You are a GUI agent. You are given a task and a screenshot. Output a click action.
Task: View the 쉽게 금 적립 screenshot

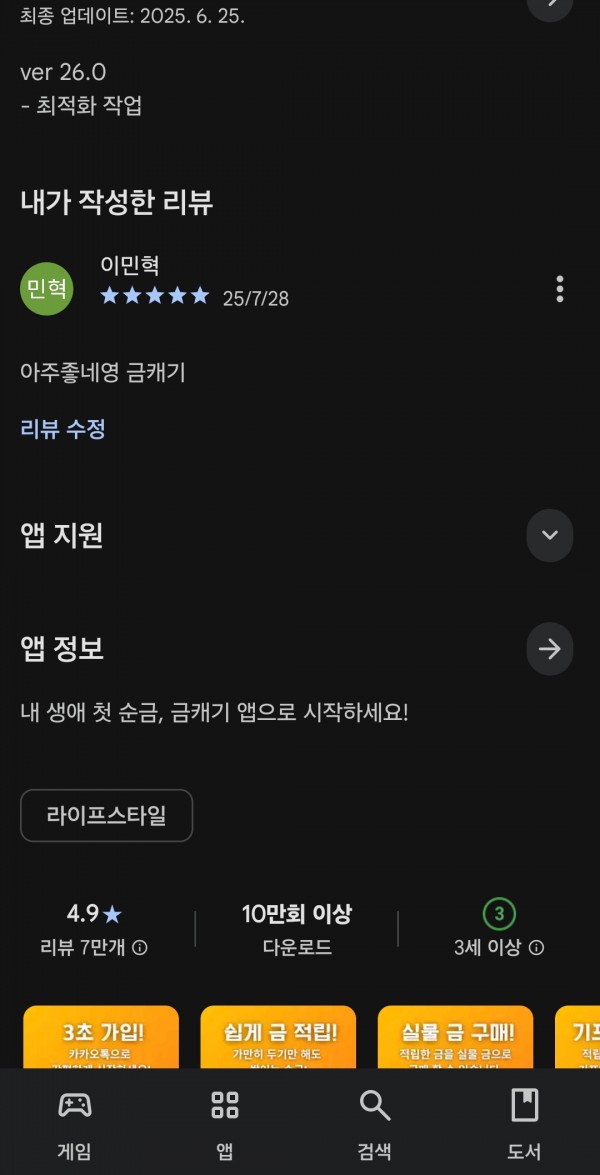[279, 1037]
